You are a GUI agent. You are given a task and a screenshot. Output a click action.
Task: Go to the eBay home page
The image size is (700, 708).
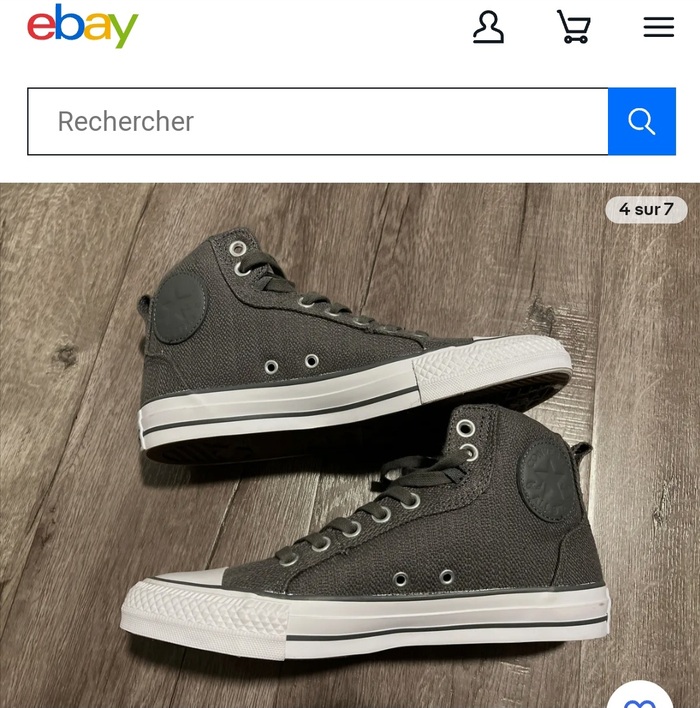(83, 27)
